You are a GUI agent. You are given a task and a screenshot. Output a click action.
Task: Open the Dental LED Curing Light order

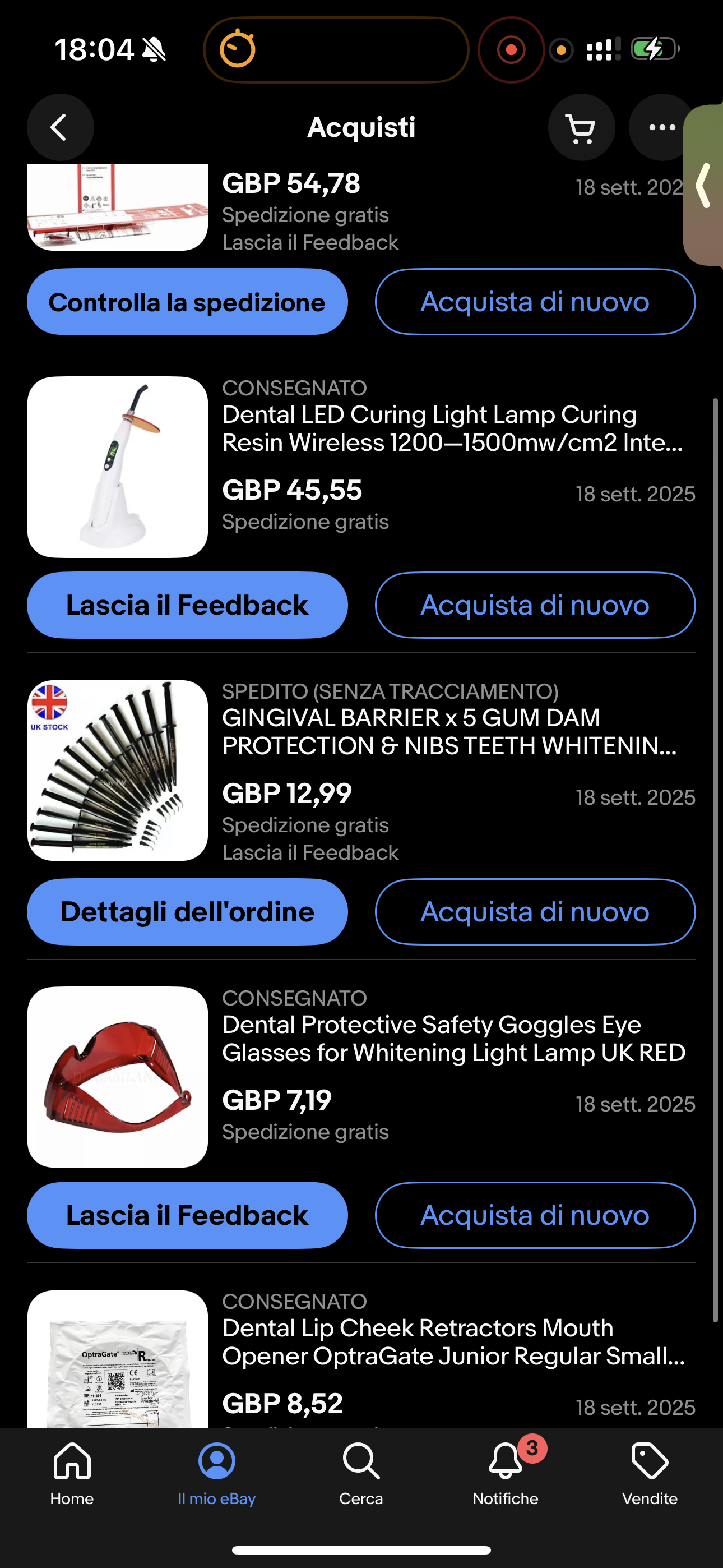coord(452,428)
